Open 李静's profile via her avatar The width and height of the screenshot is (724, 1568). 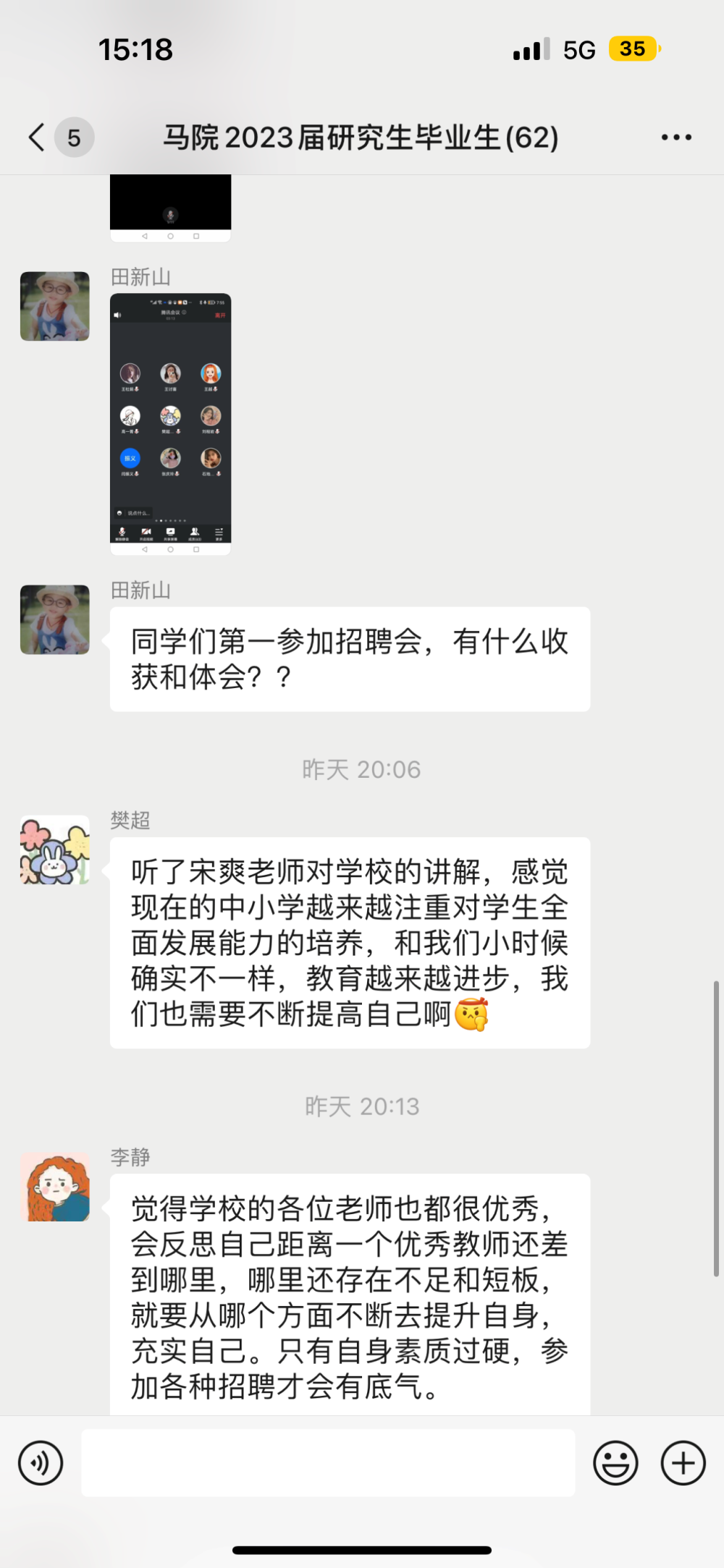[55, 1187]
